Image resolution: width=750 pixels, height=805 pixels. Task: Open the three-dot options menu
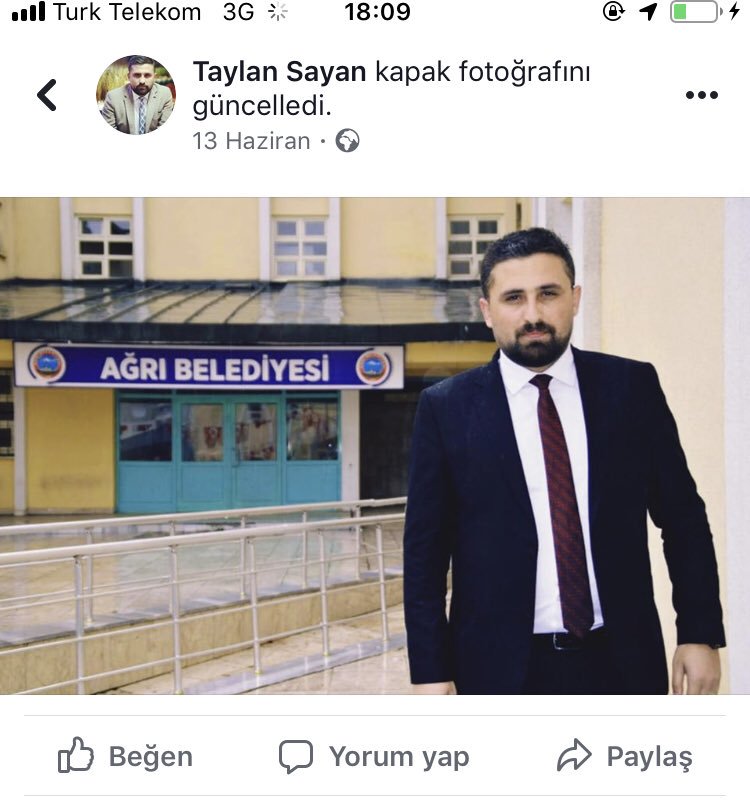(x=701, y=95)
